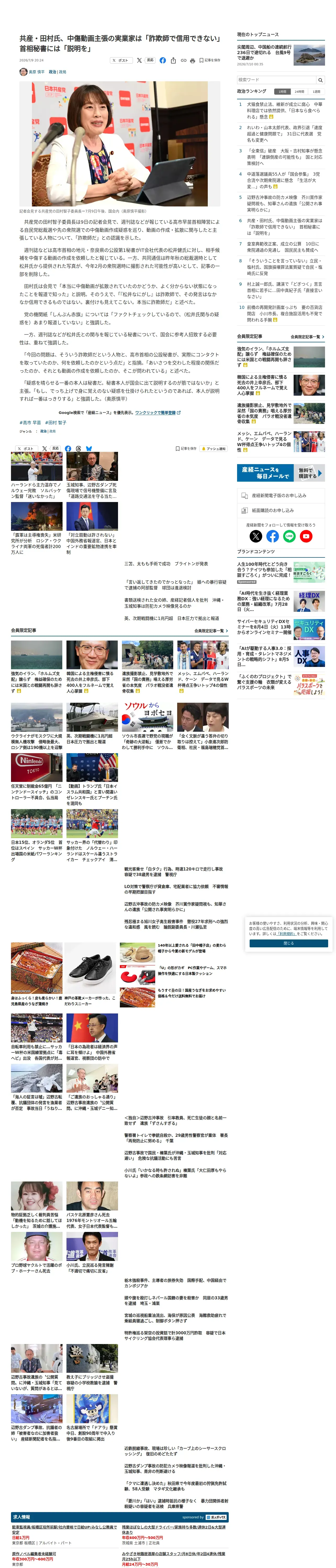Focus the 検索ワード search field
336x1568 pixels.
pos(276,80)
